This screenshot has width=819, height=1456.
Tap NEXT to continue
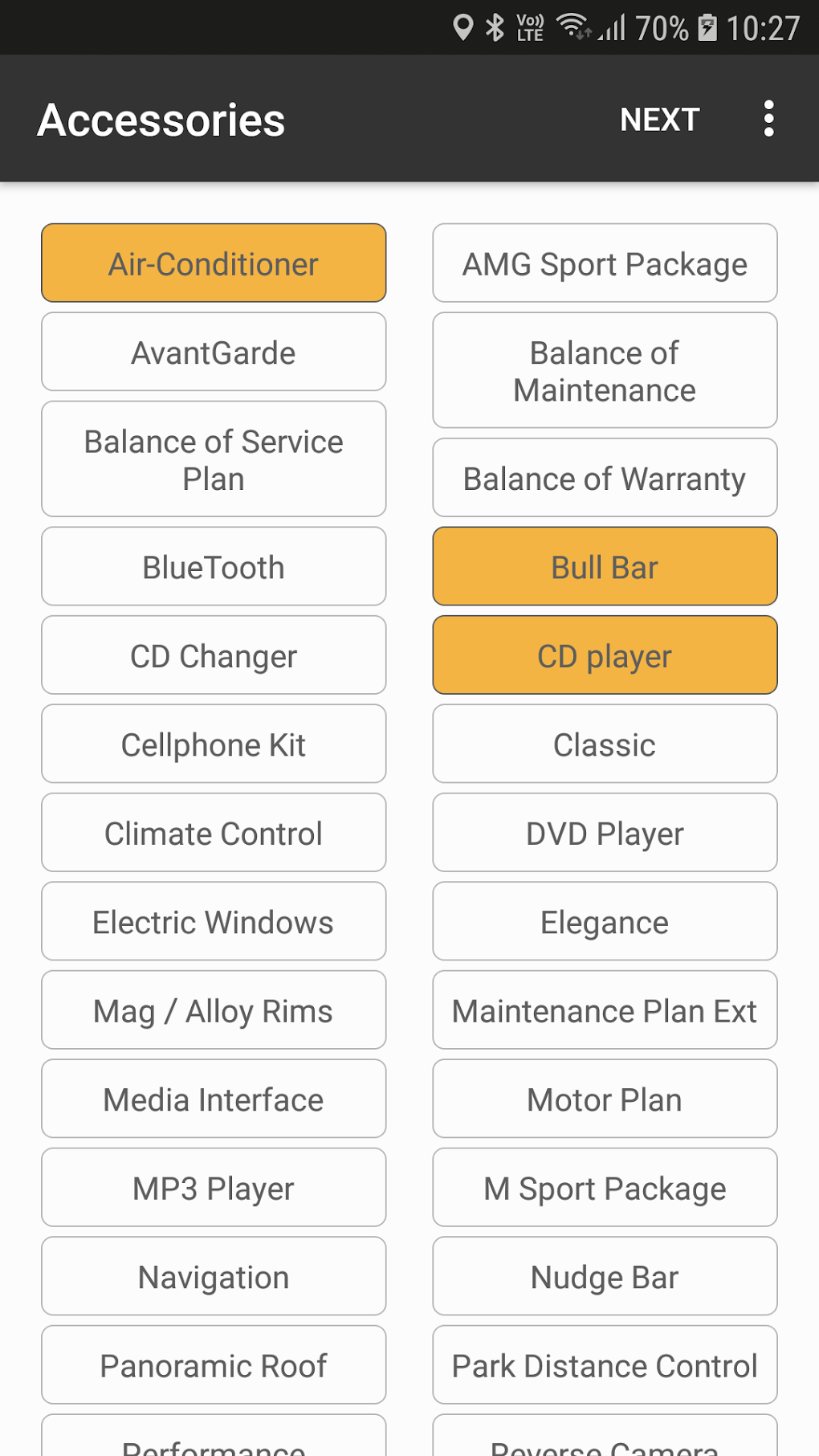(x=659, y=120)
